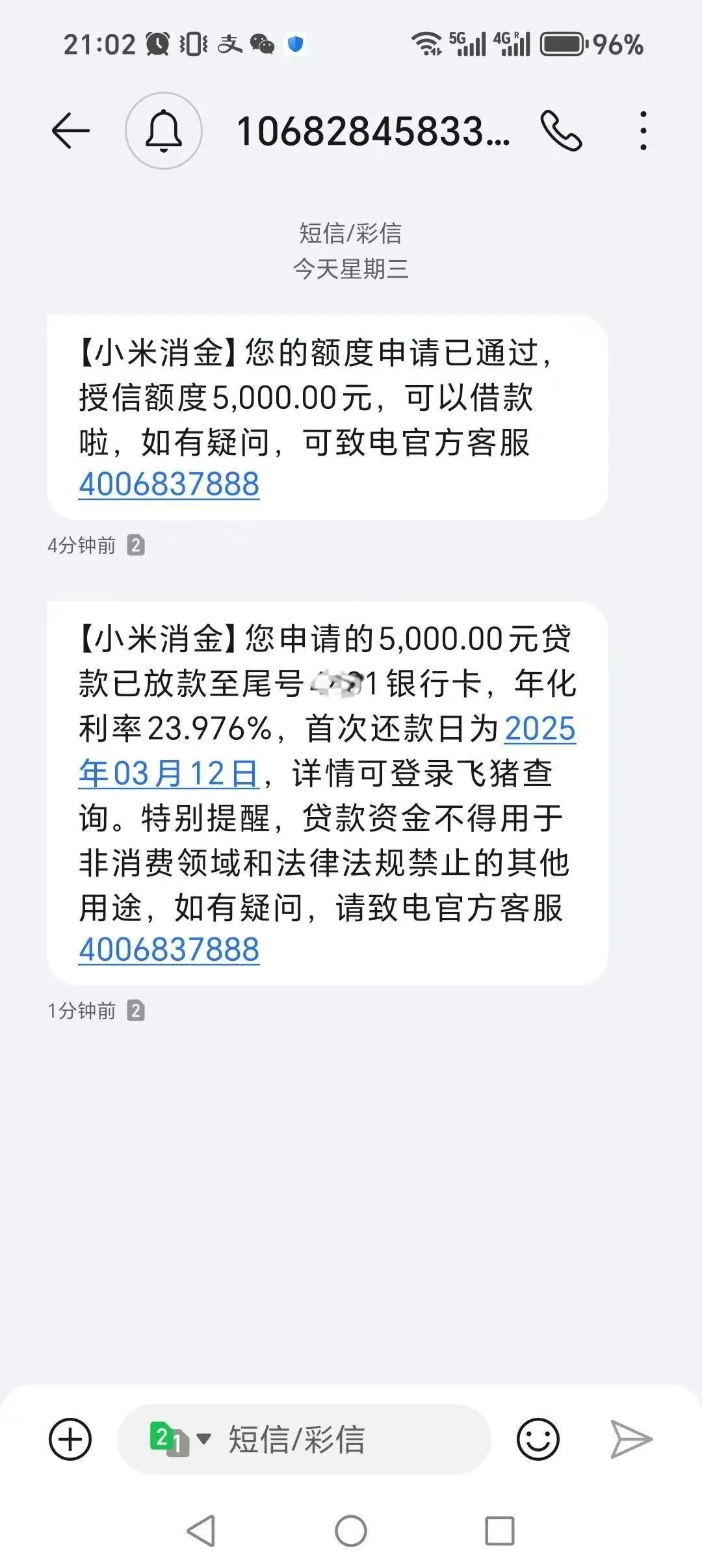
Task: Open the emoji smiley picker
Action: 538,1439
